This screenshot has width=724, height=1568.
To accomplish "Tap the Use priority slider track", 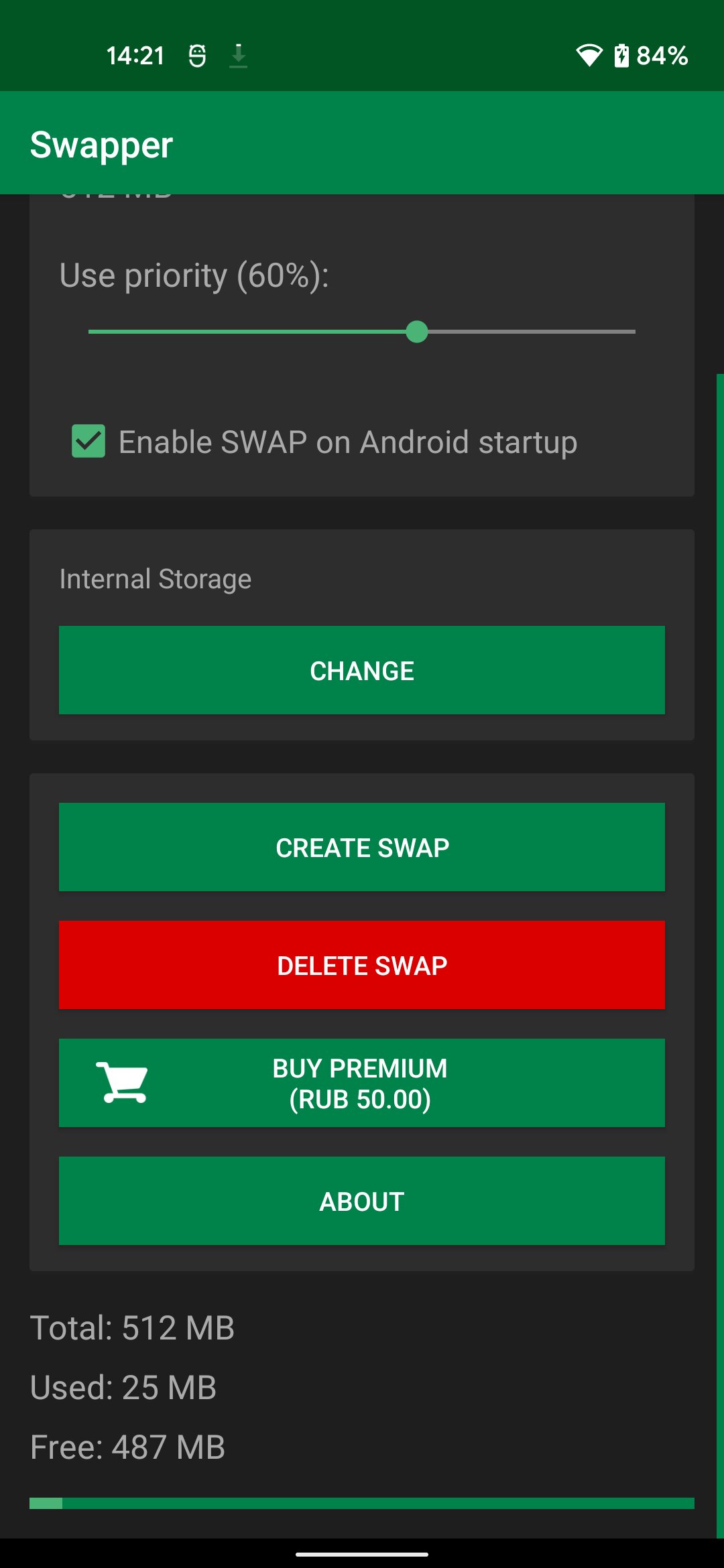I will click(x=362, y=332).
